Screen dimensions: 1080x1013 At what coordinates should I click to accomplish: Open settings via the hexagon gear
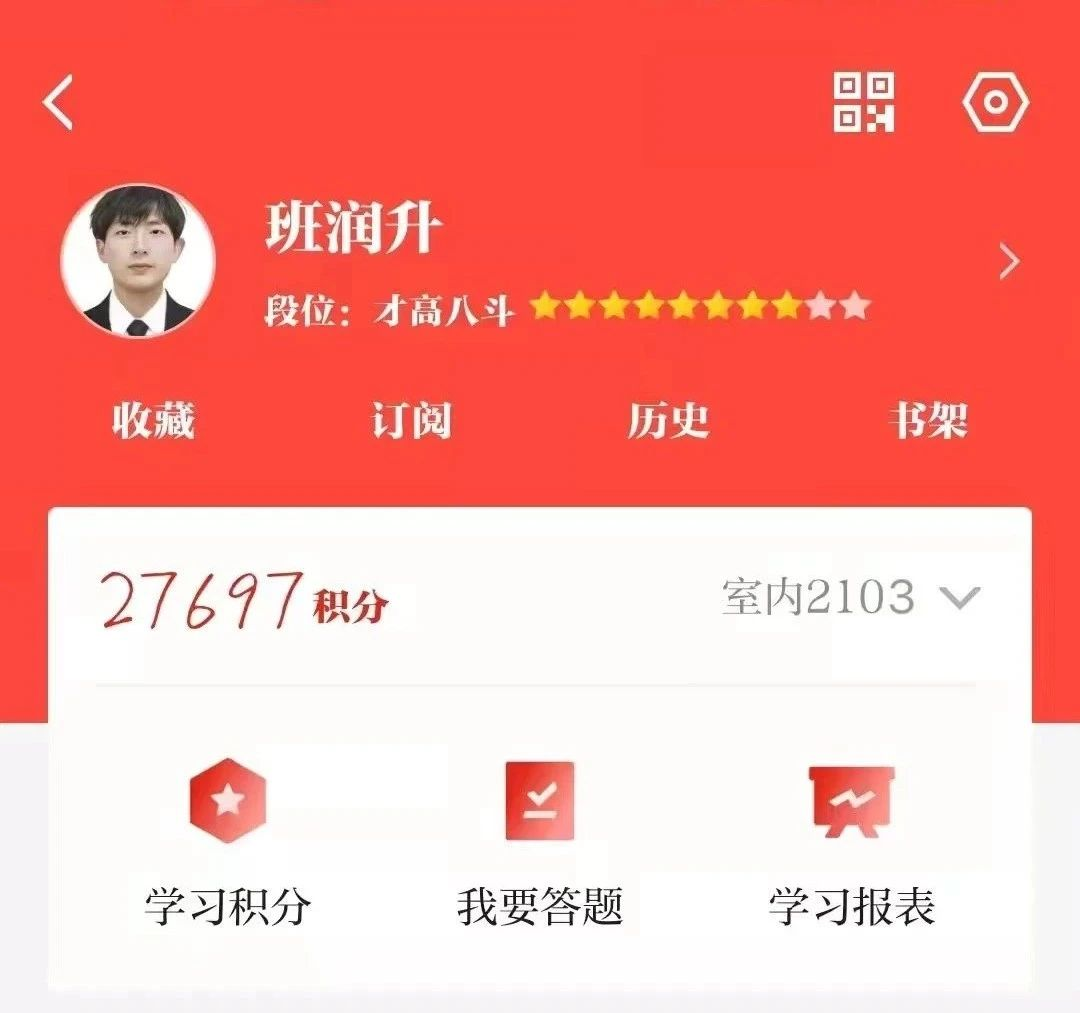[996, 102]
